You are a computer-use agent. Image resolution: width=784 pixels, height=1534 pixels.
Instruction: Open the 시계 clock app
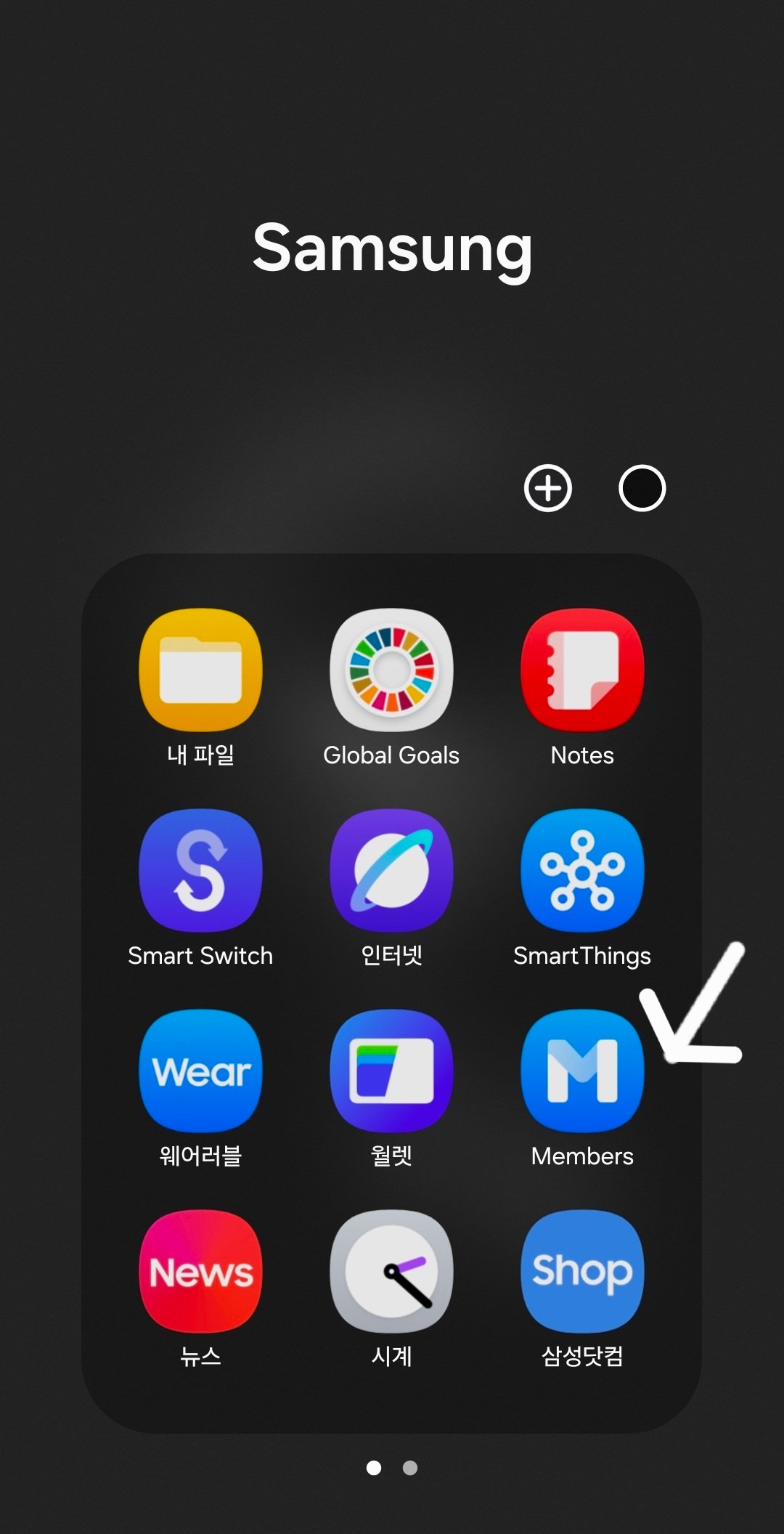tap(391, 1271)
